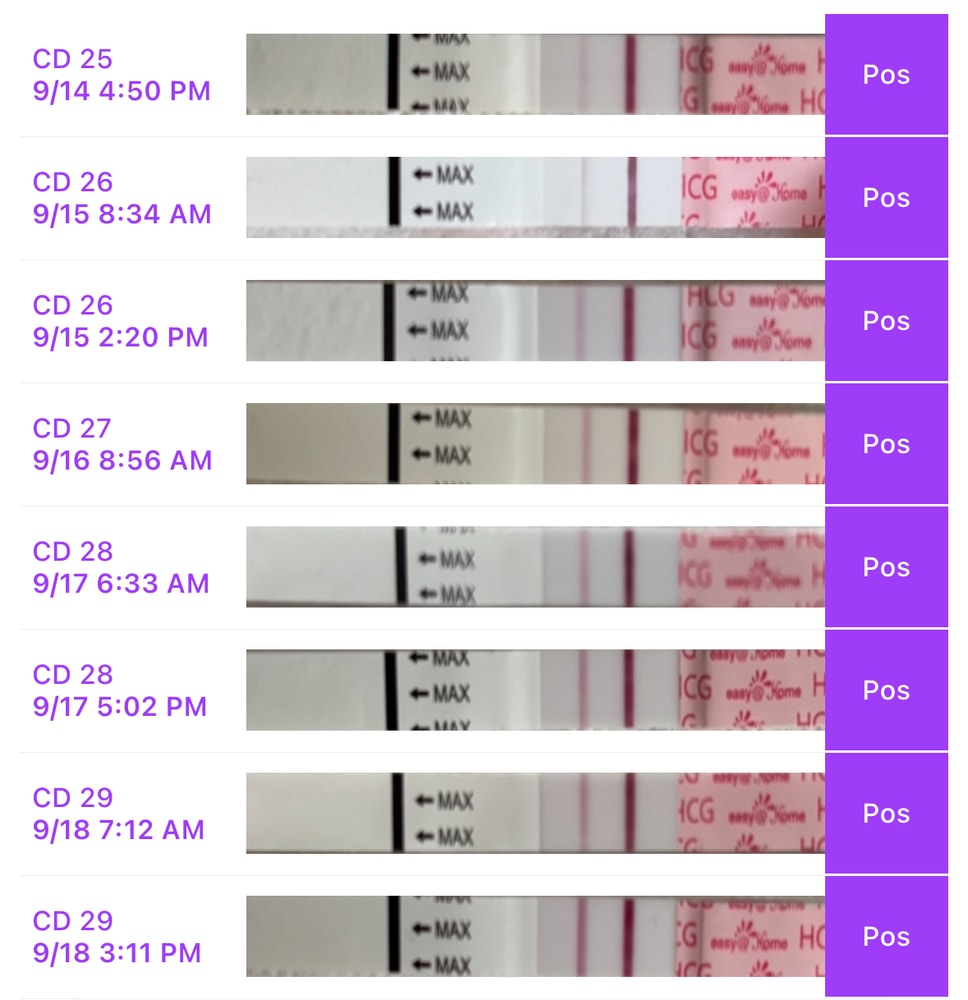Tap the 9/17 6:33 AM test row
The width and height of the screenshot is (968, 1000).
(x=122, y=567)
